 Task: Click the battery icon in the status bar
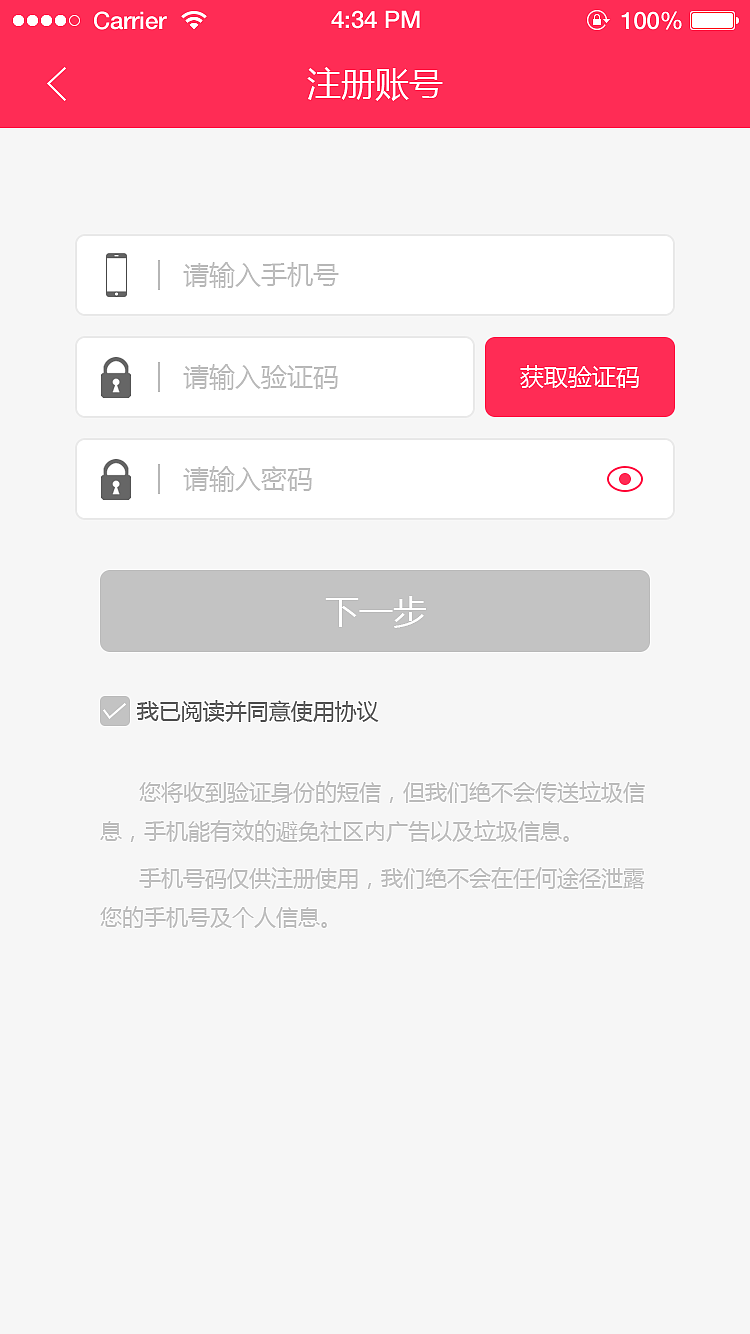click(712, 19)
